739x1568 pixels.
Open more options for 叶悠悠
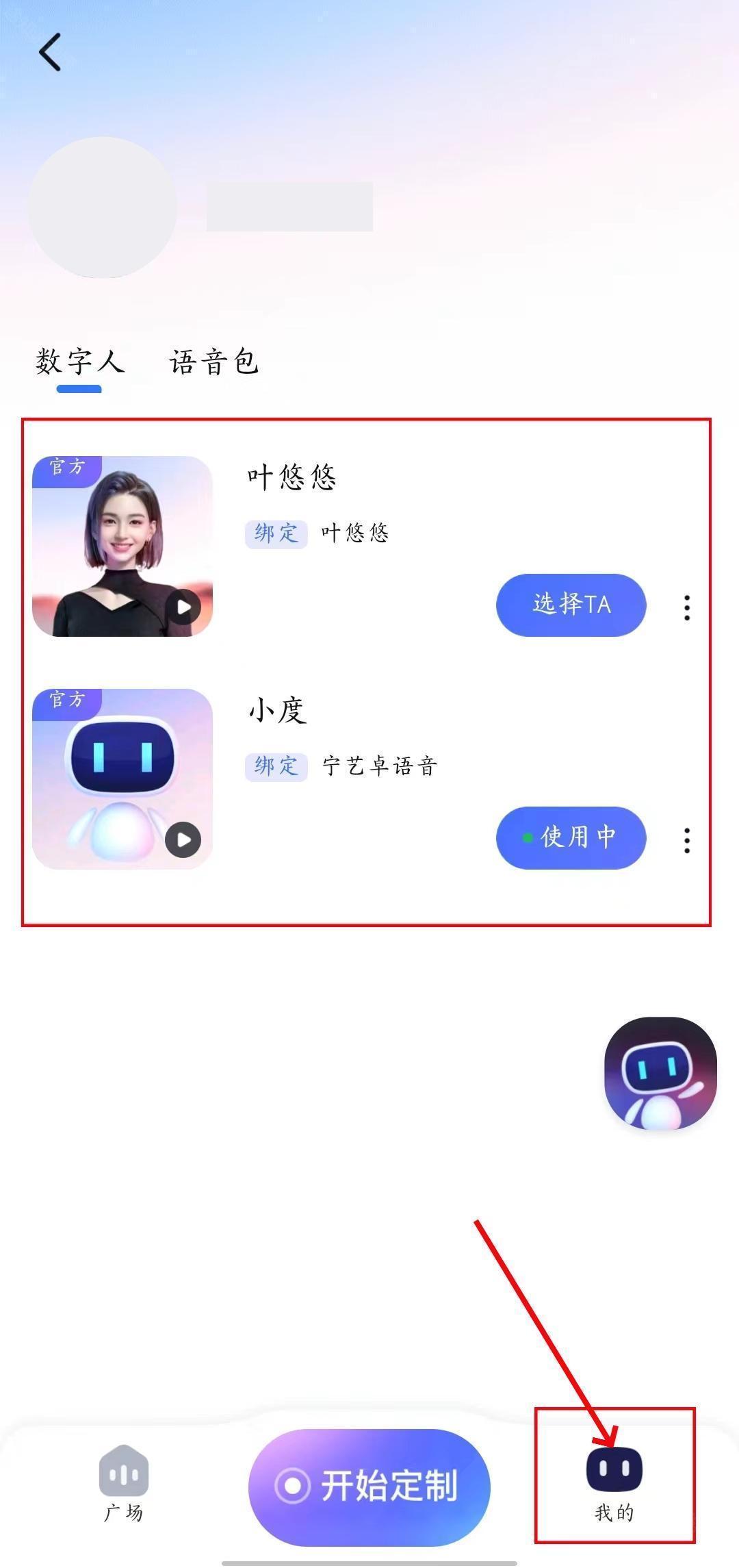point(686,607)
